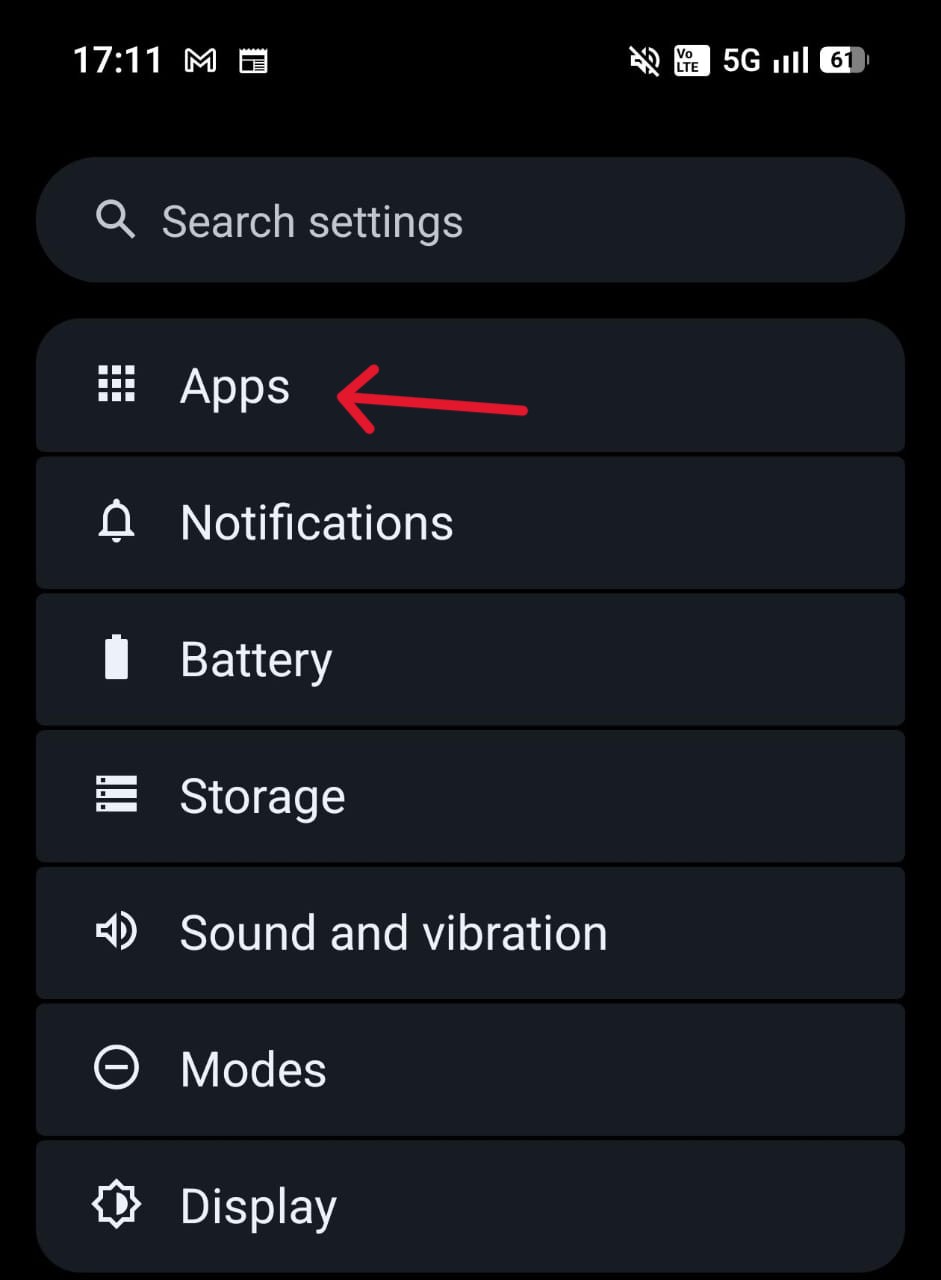The width and height of the screenshot is (941, 1280).
Task: Tap the Search settings field
Action: tap(470, 220)
